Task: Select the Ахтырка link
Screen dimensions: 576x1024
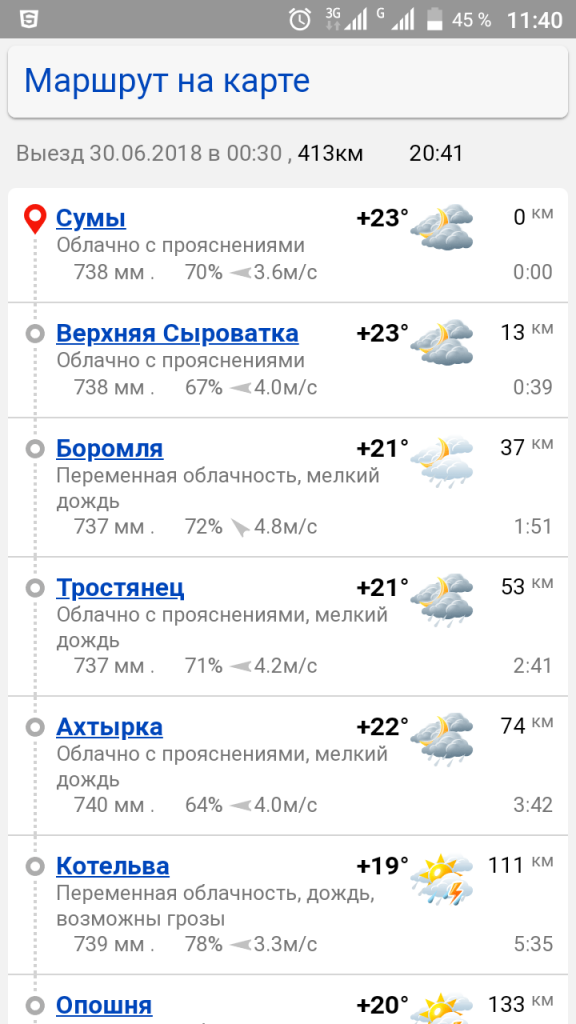Action: click(109, 727)
